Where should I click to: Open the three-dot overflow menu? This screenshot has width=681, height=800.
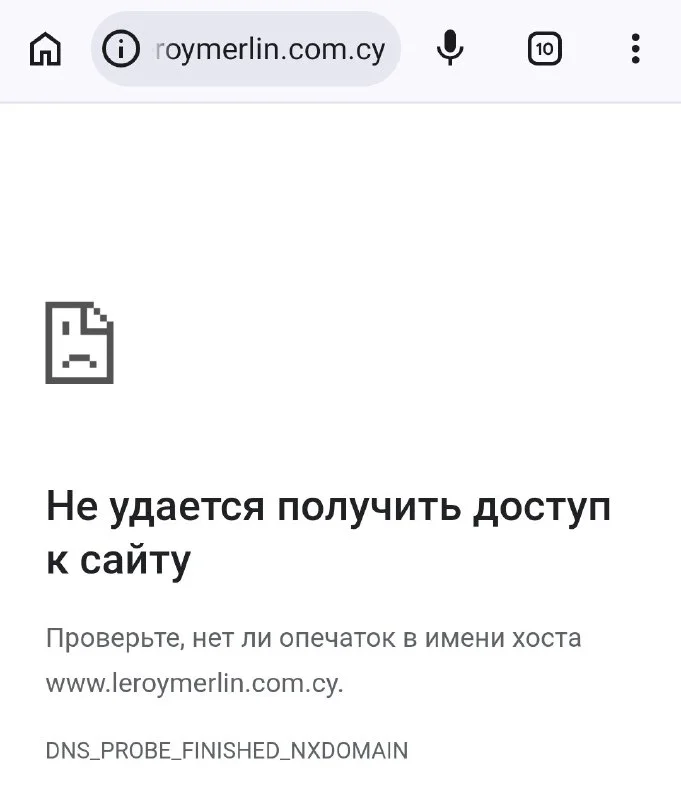coord(635,48)
